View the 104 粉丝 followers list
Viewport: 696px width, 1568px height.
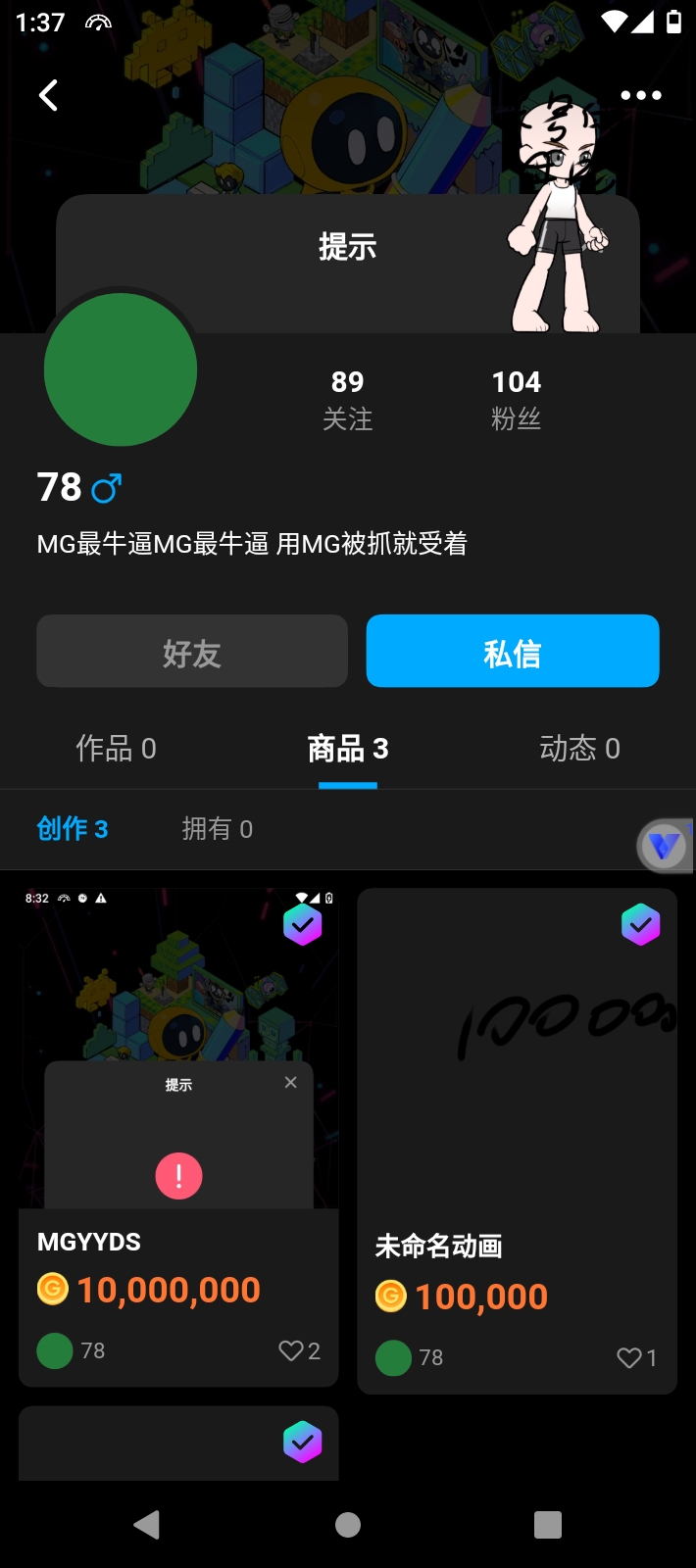tap(516, 399)
